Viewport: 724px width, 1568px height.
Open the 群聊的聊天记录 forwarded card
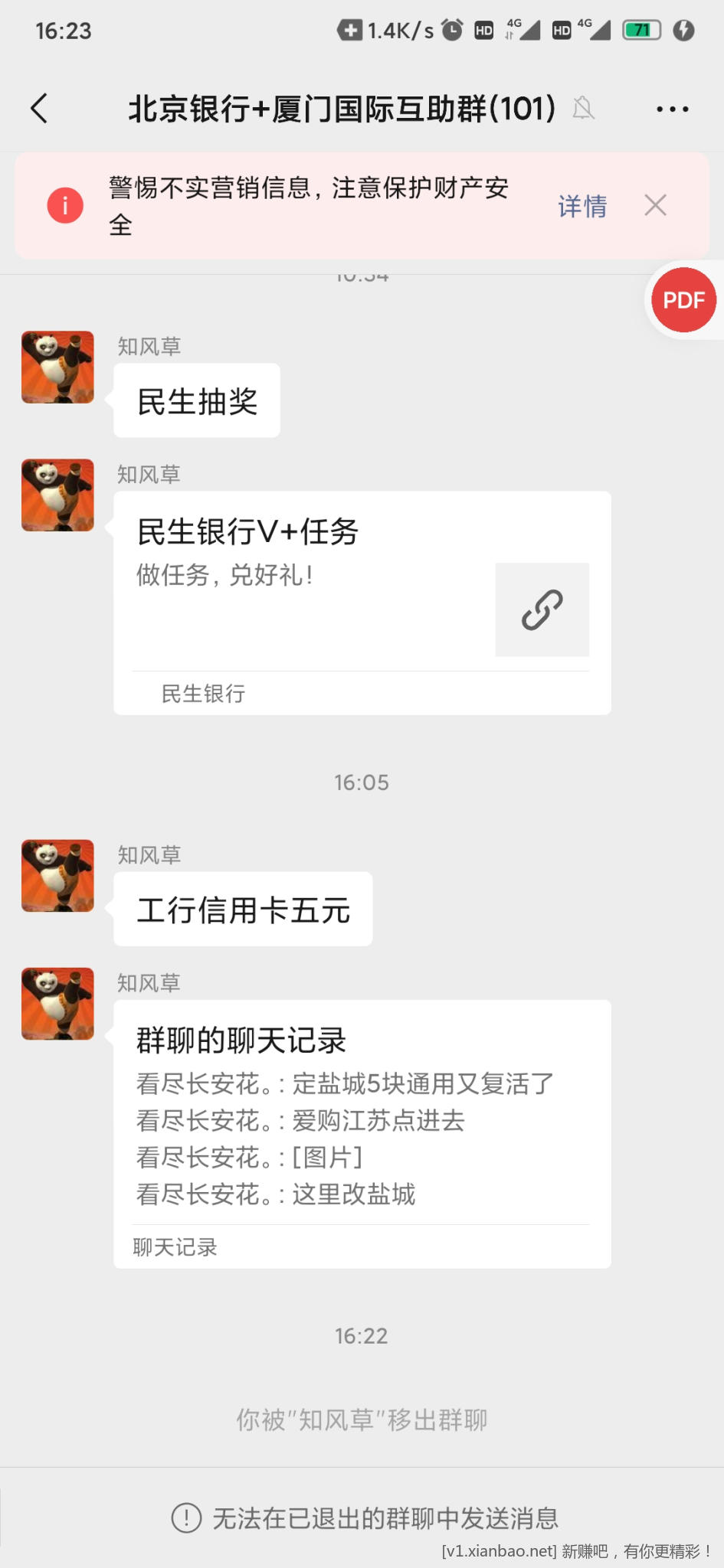362,1133
